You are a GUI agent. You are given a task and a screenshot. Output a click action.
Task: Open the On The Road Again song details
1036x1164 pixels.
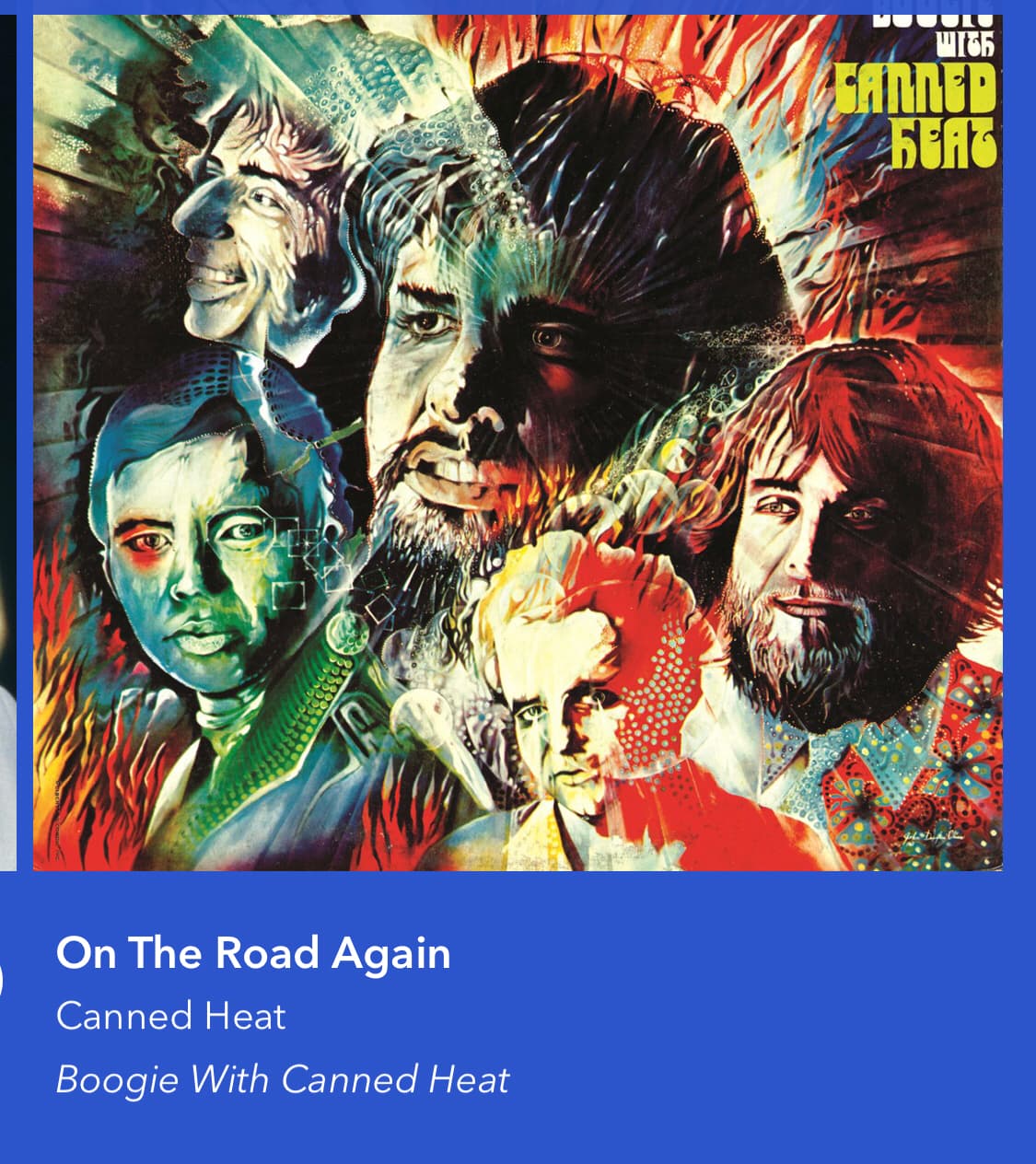pyautogui.click(x=253, y=953)
